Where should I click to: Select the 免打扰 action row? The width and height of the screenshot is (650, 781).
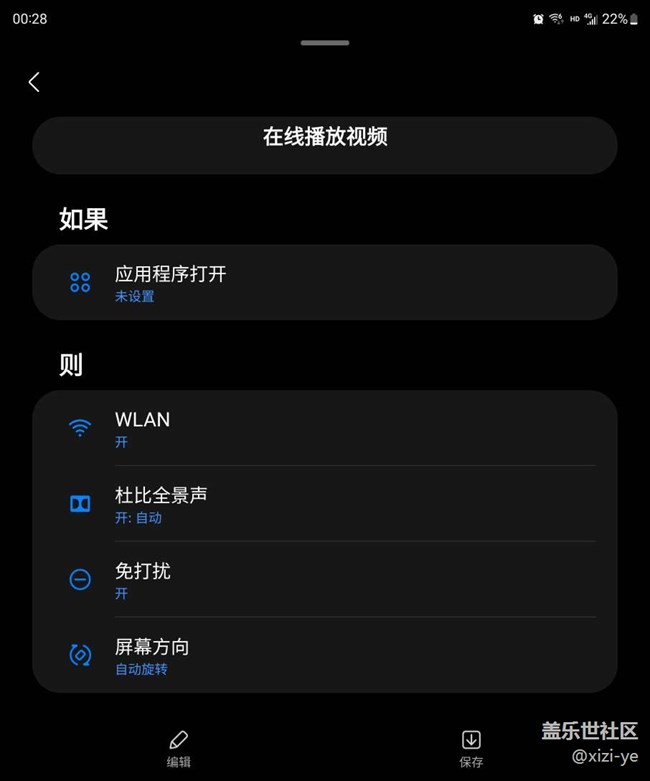pos(324,580)
